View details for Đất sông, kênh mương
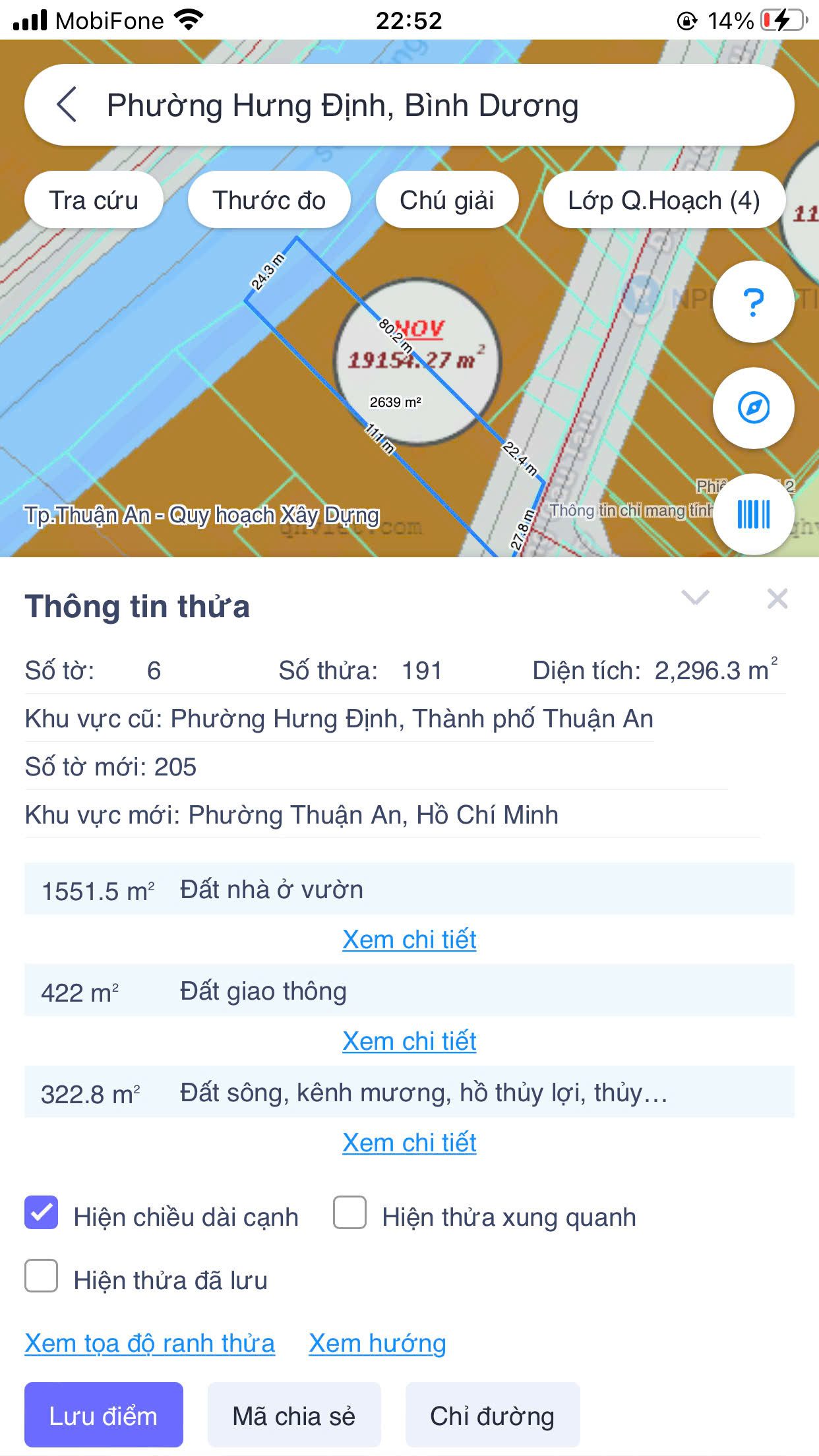 [x=409, y=1143]
